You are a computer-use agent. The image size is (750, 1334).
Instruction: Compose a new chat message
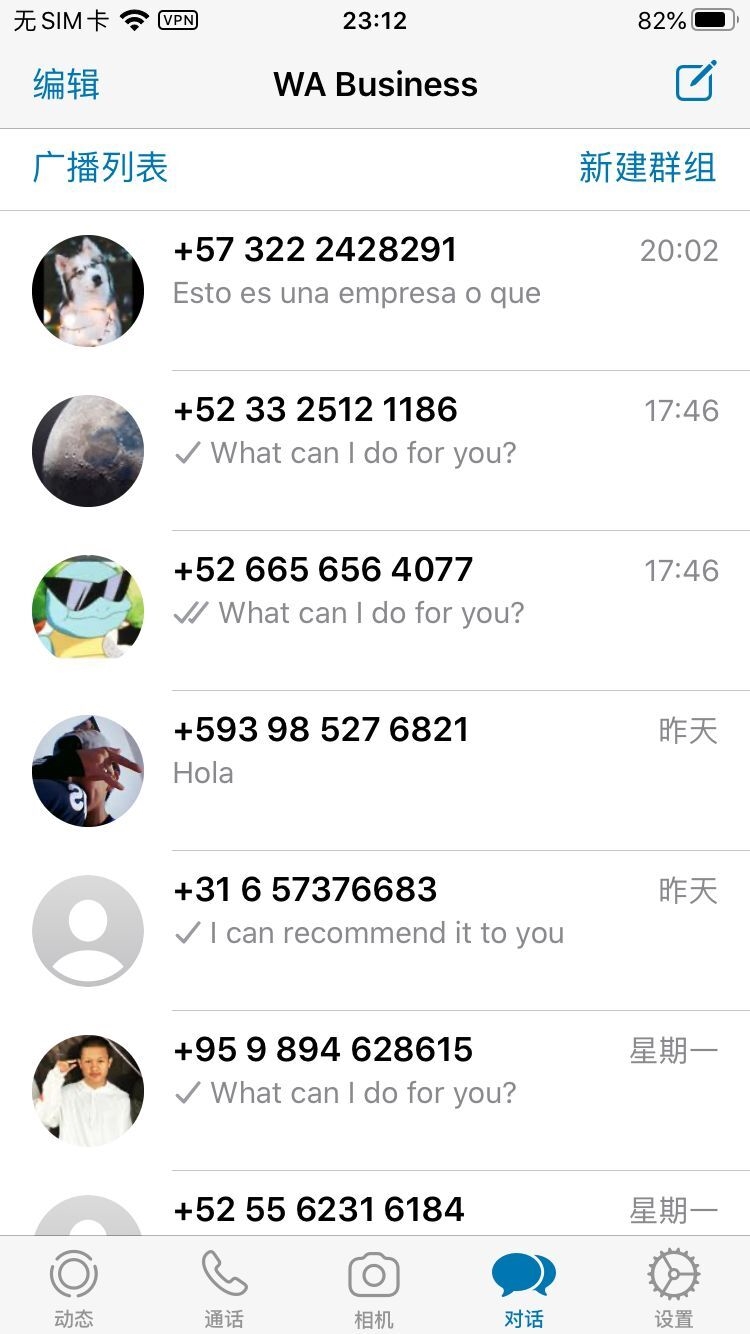(696, 82)
